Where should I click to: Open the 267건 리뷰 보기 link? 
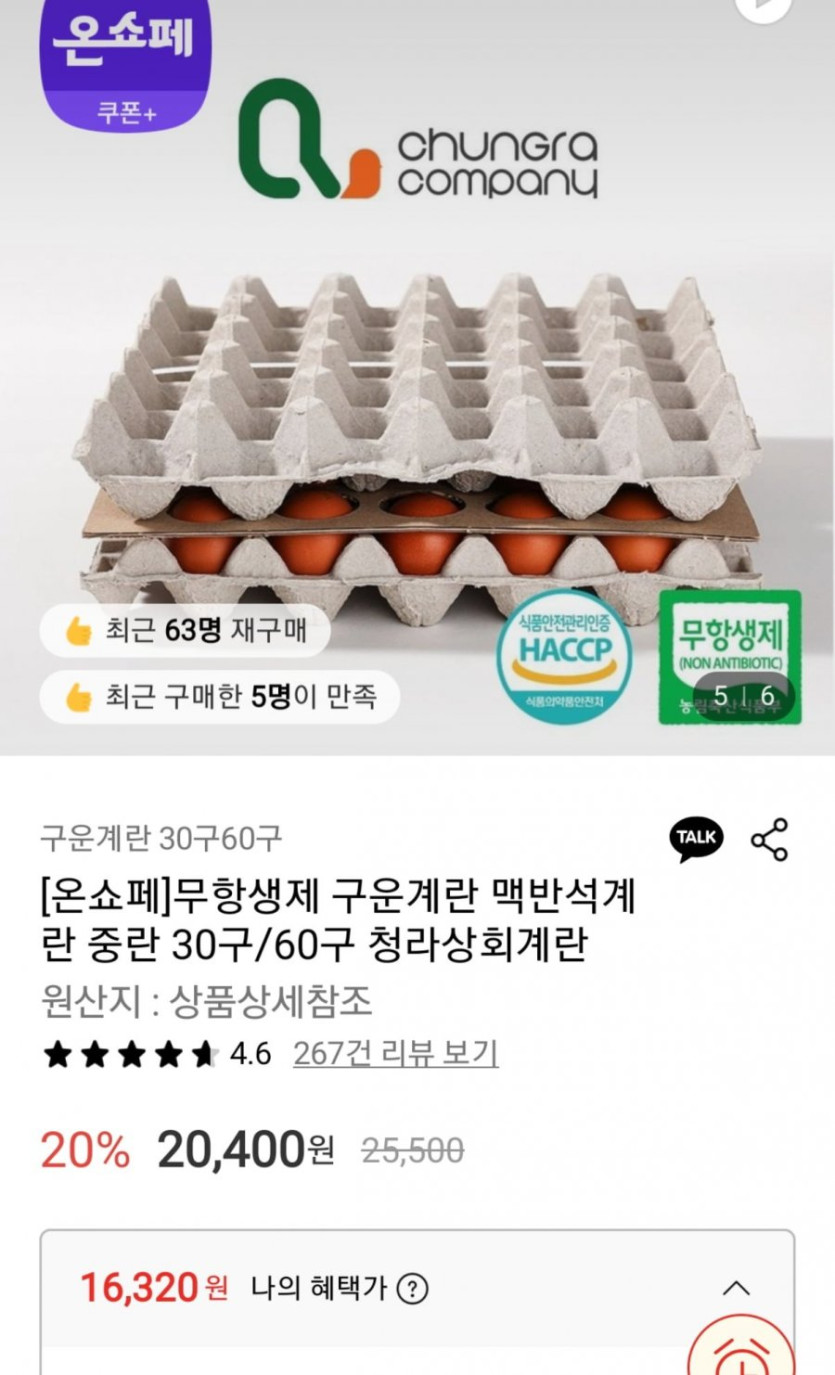coord(395,1053)
